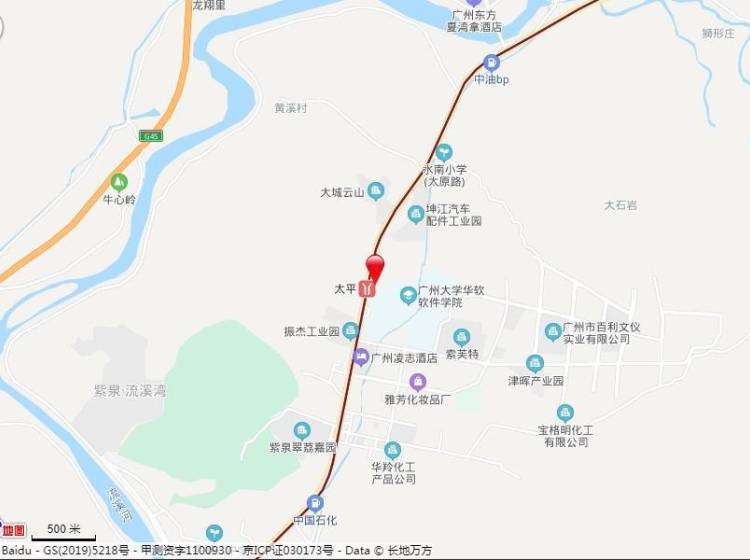Select the 津晖产业园 marker
This screenshot has width=750, height=560.
[535, 364]
